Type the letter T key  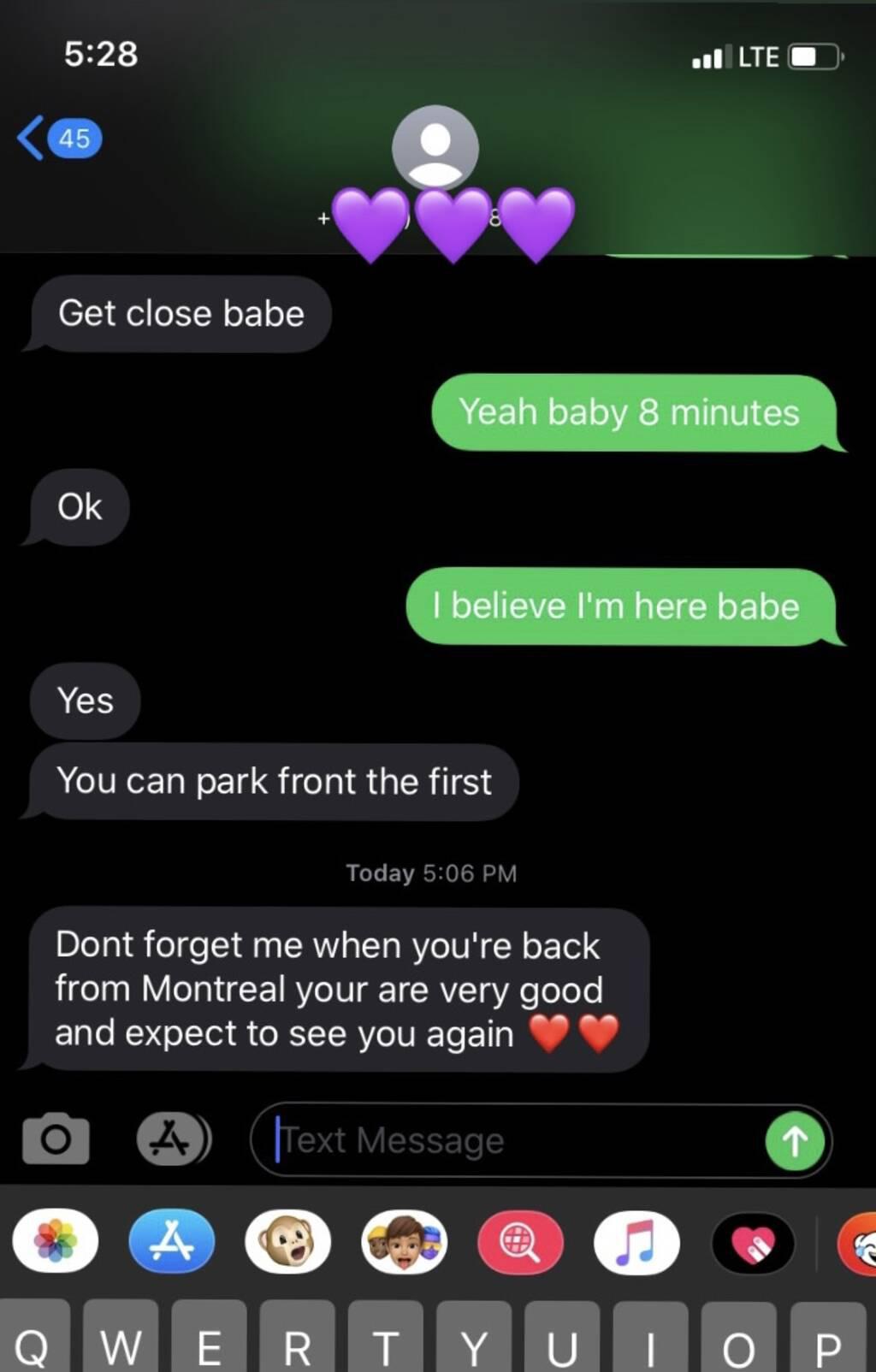pyautogui.click(x=385, y=1345)
